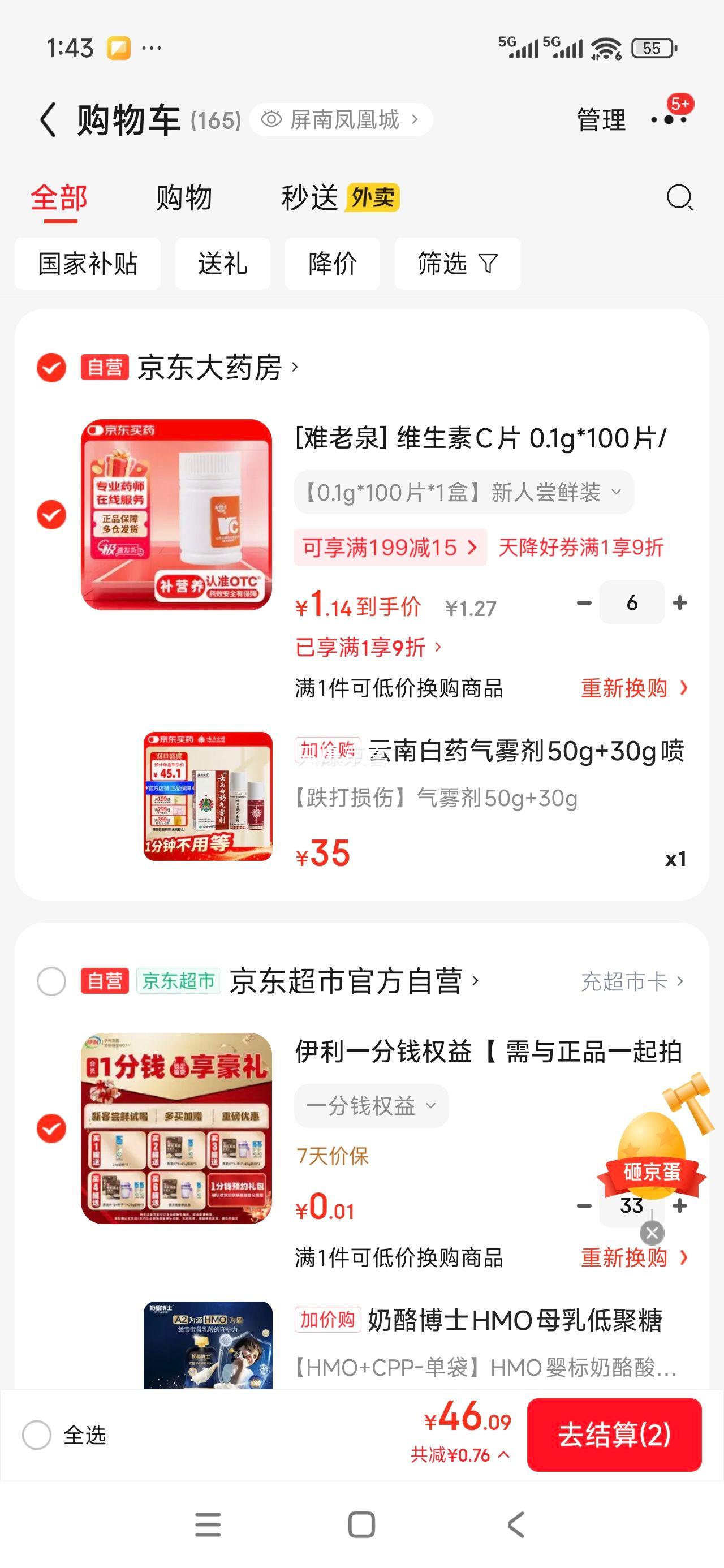This screenshot has height=1568, width=724.
Task: Uncheck the 京东大药房 store checkbox
Action: click(50, 366)
